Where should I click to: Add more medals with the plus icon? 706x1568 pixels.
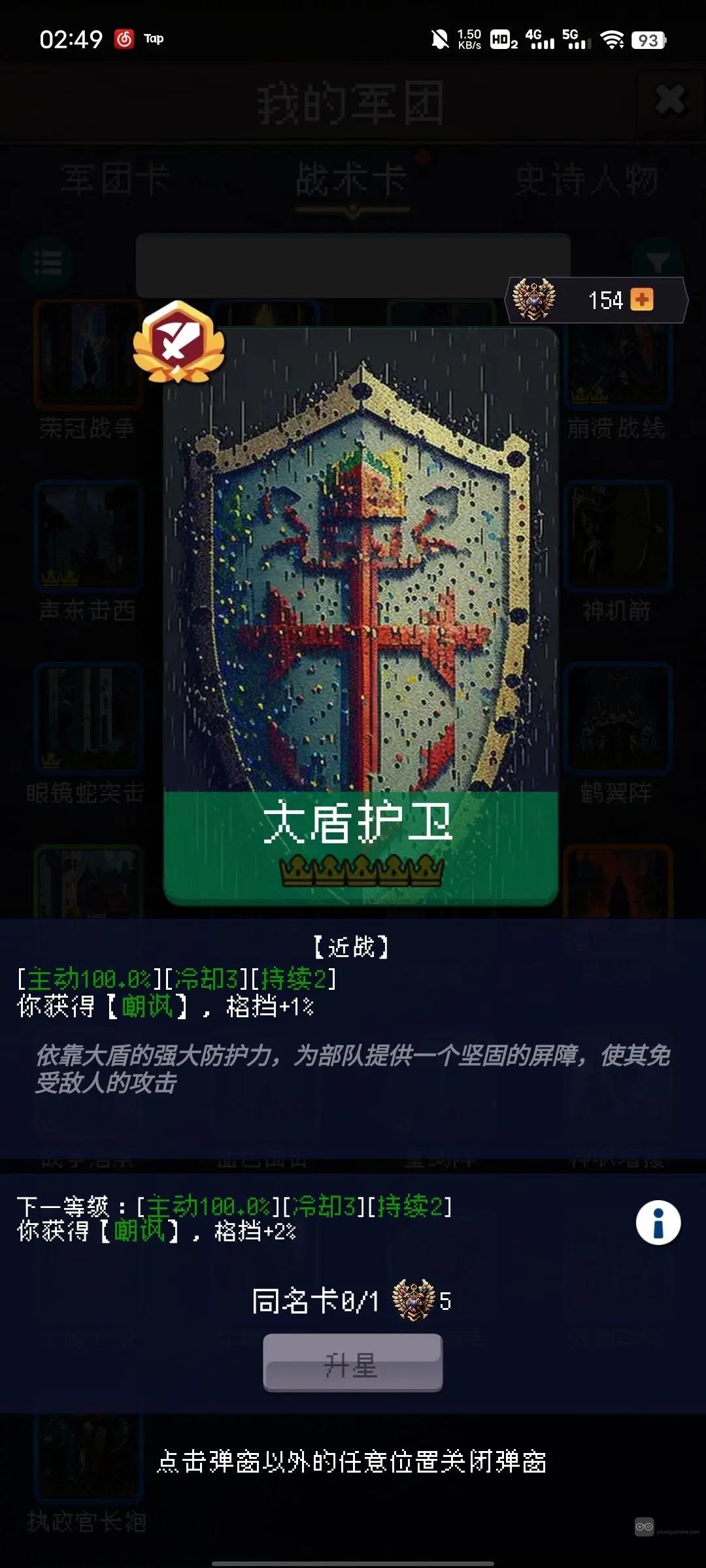642,300
